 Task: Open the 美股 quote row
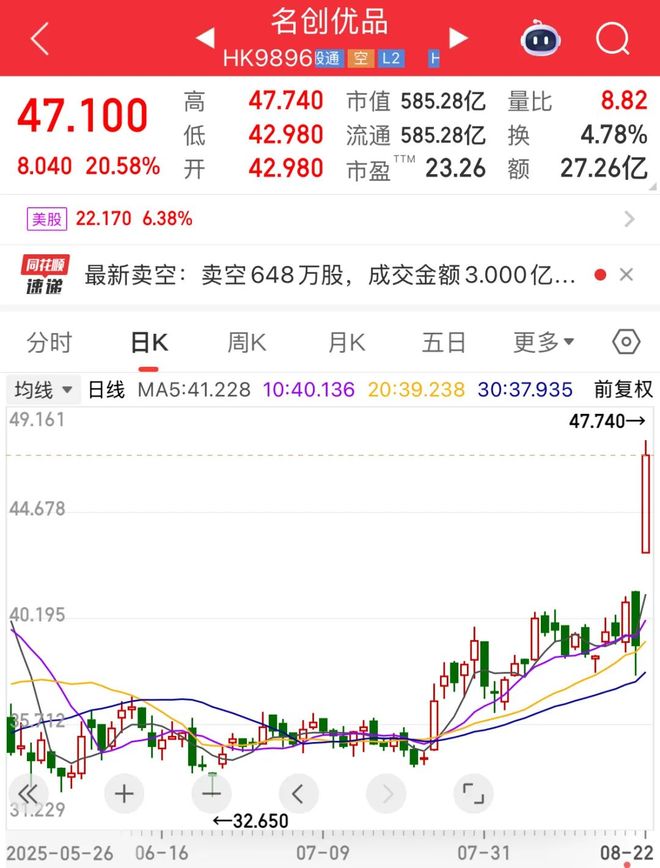coord(330,218)
